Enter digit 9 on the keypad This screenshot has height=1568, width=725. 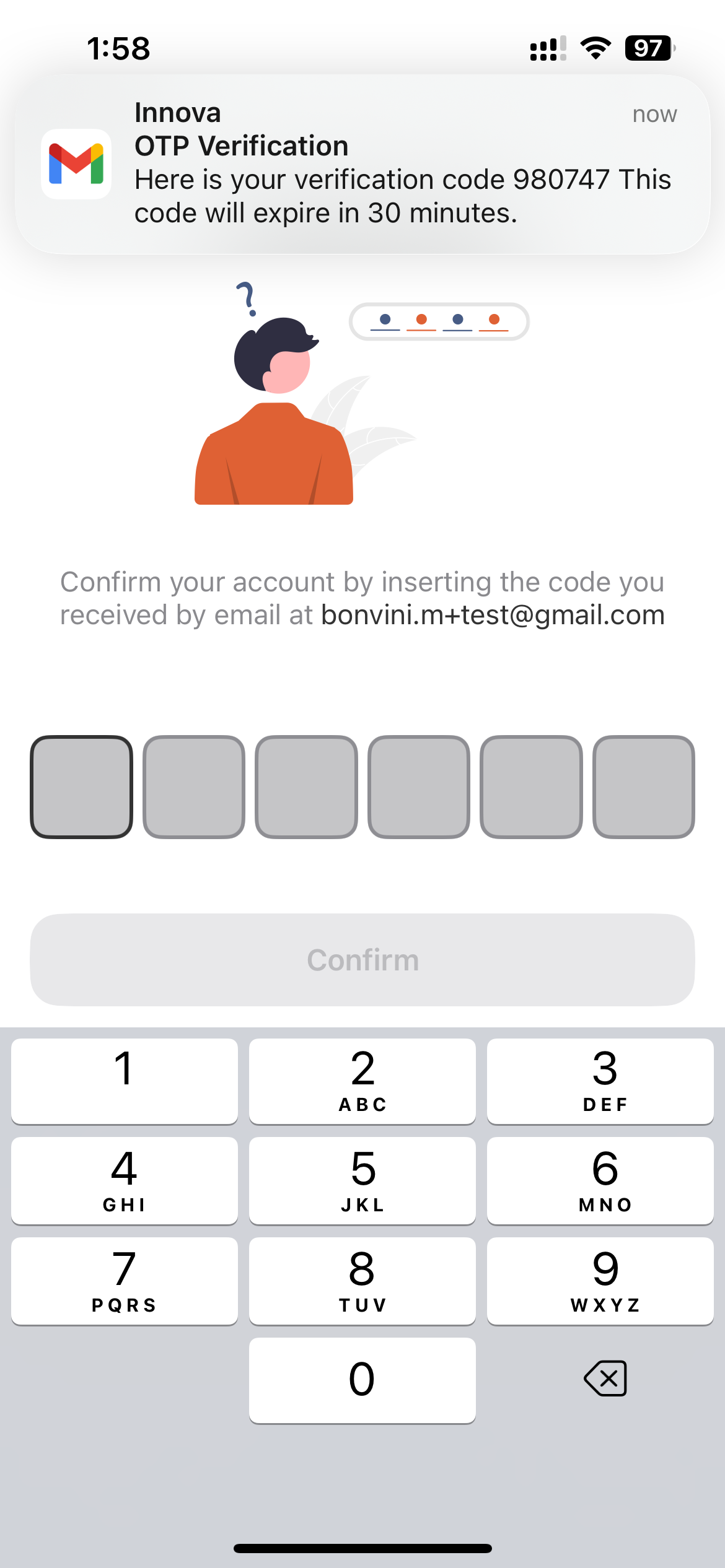[600, 1281]
